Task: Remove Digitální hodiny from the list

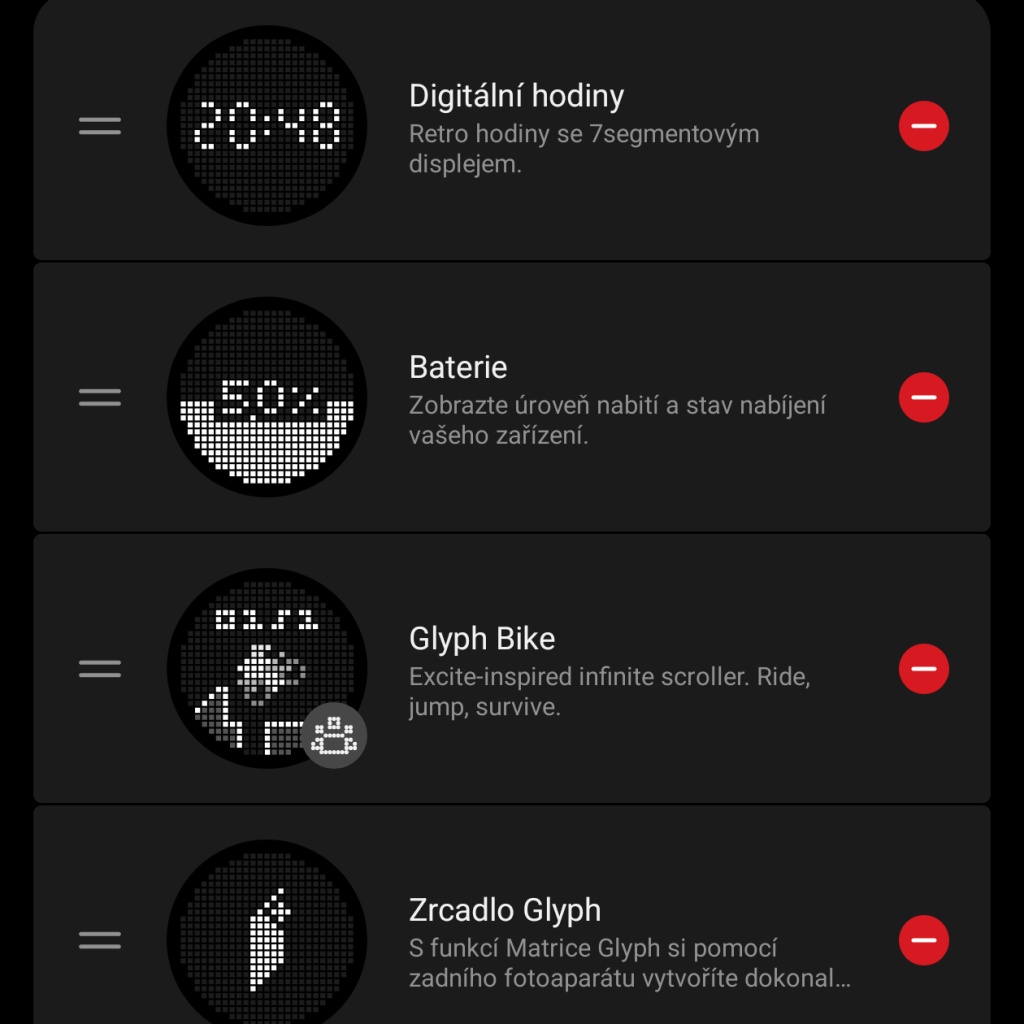Action: click(x=923, y=126)
